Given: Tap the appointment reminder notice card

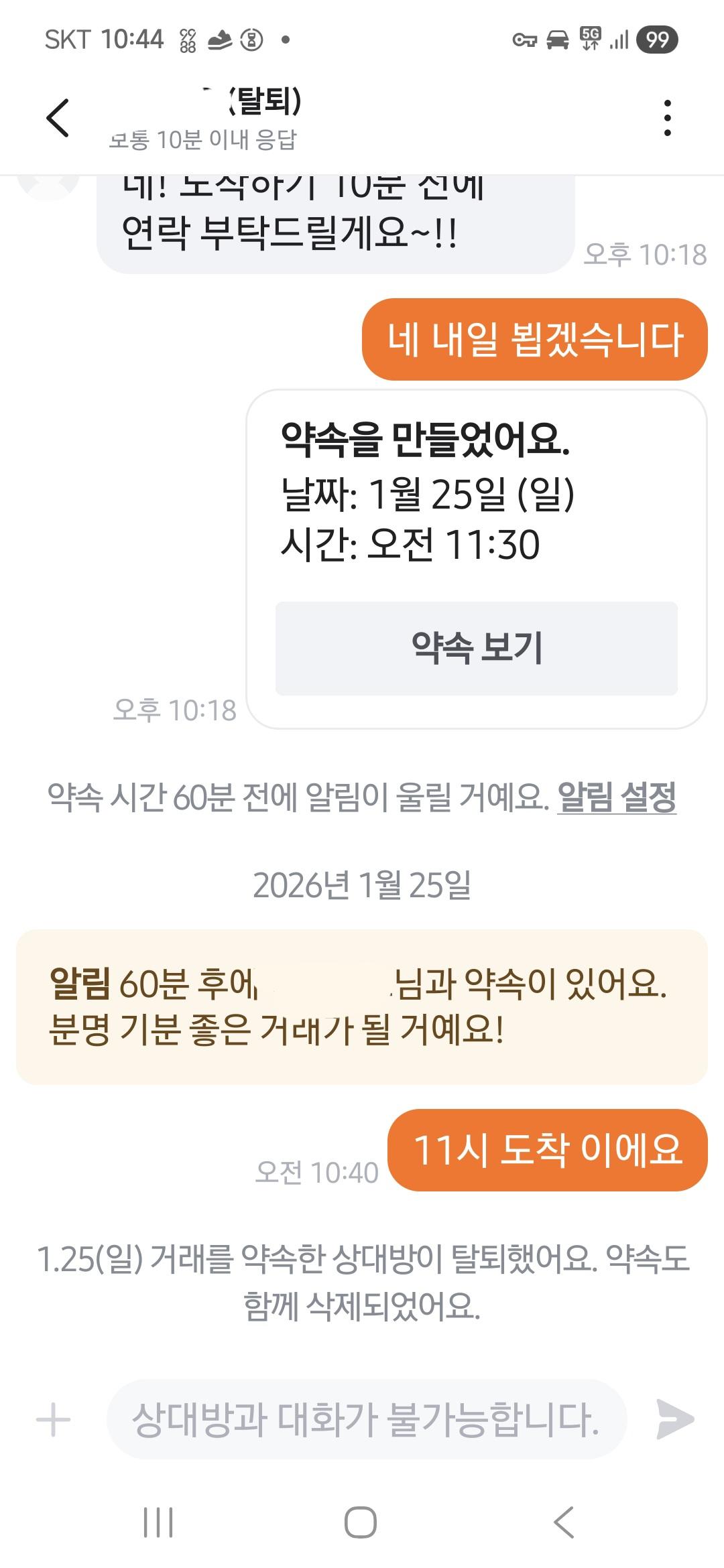Looking at the screenshot, I should (x=362, y=1005).
